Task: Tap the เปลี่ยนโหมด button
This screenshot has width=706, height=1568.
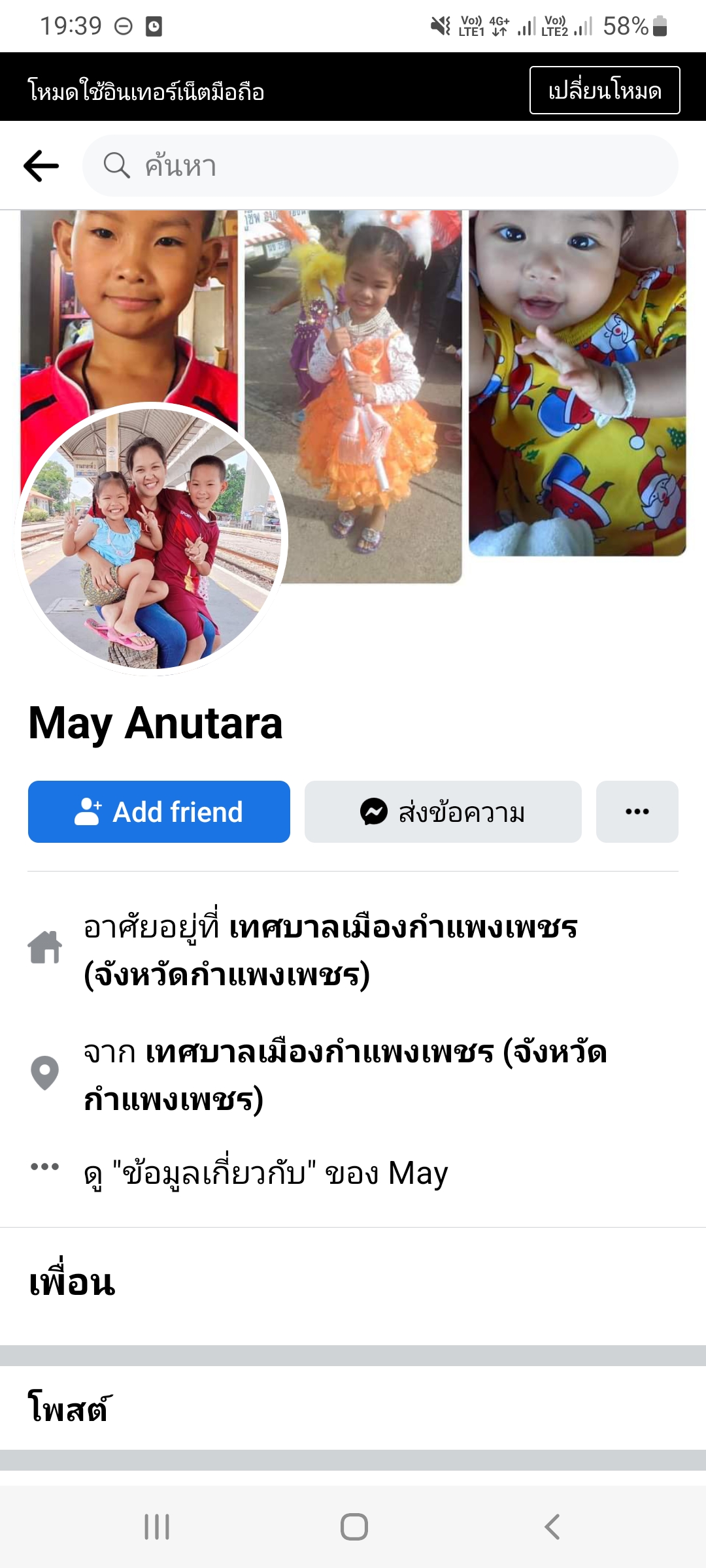Action: pos(604,90)
